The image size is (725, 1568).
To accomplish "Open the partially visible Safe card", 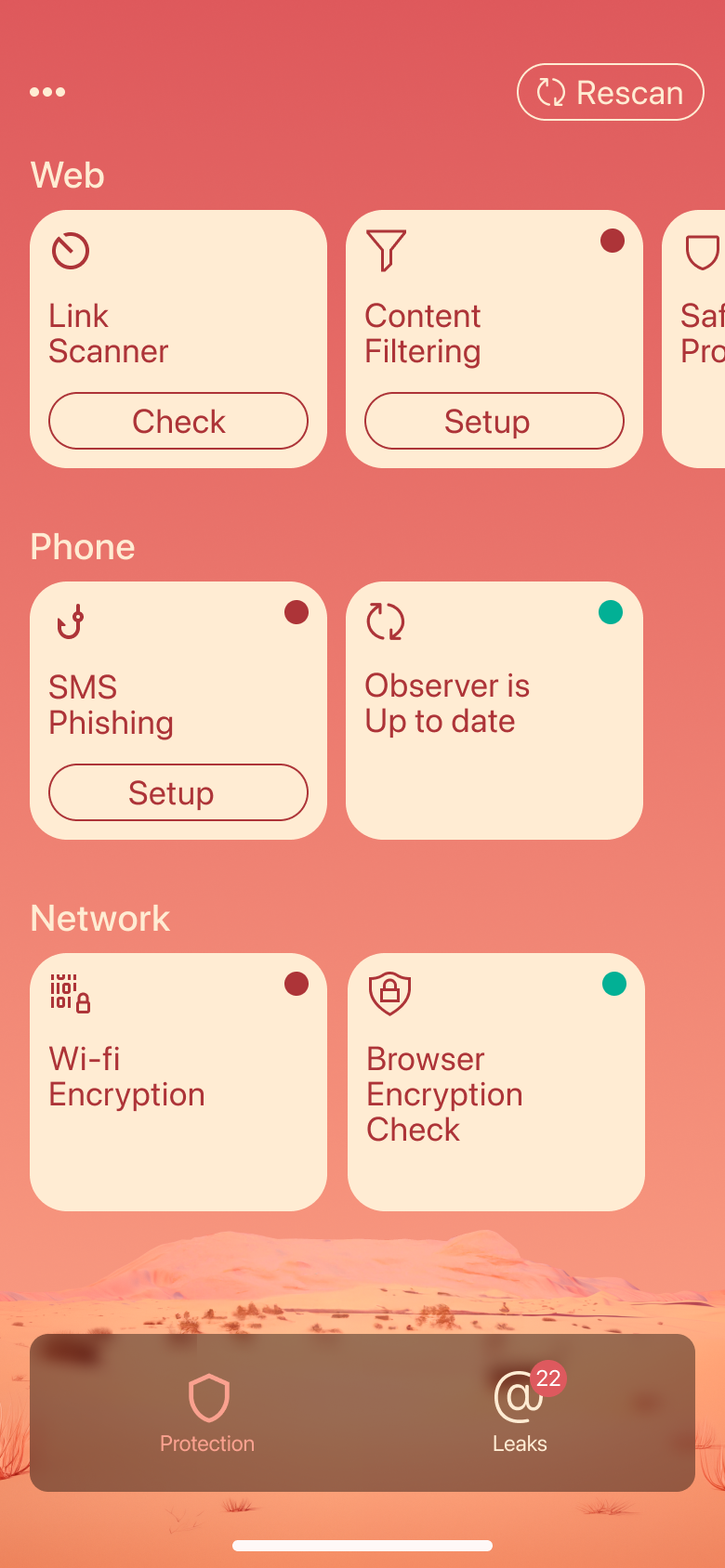I will pos(697,339).
